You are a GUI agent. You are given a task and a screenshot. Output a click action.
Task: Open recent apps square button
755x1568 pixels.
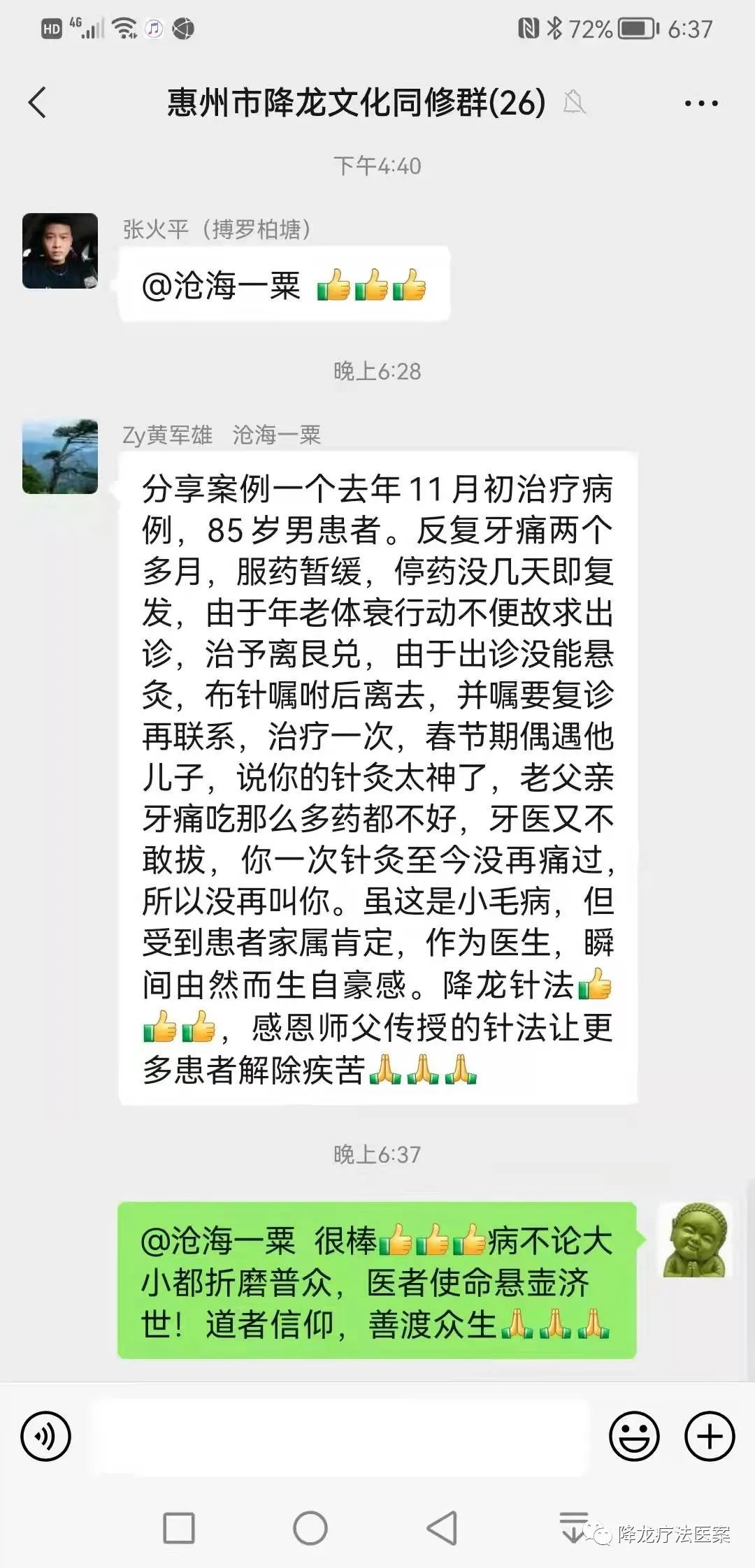point(178,1527)
